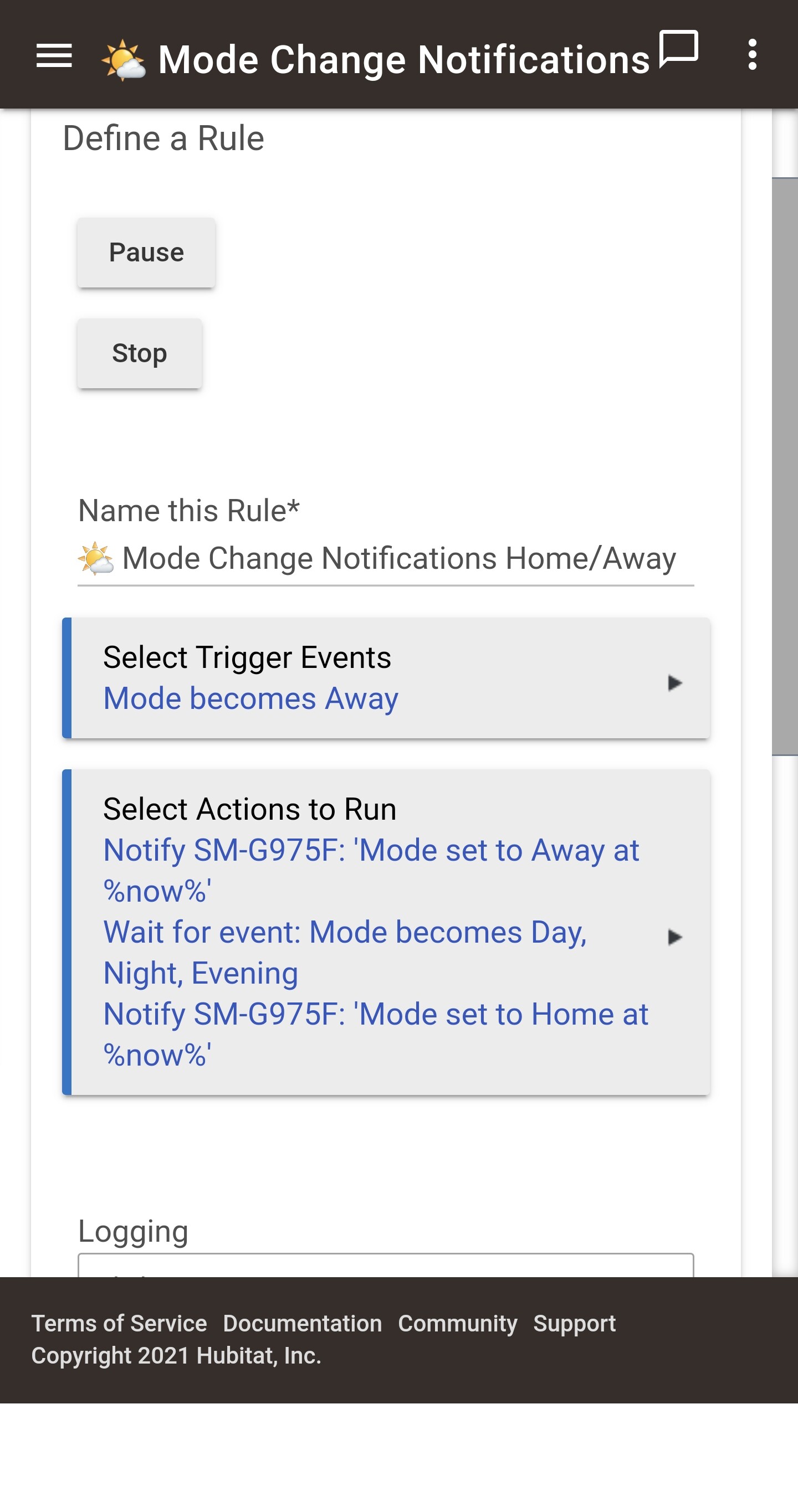Expand Select Actions to Run section
This screenshot has height=1512, width=798.
[x=386, y=932]
